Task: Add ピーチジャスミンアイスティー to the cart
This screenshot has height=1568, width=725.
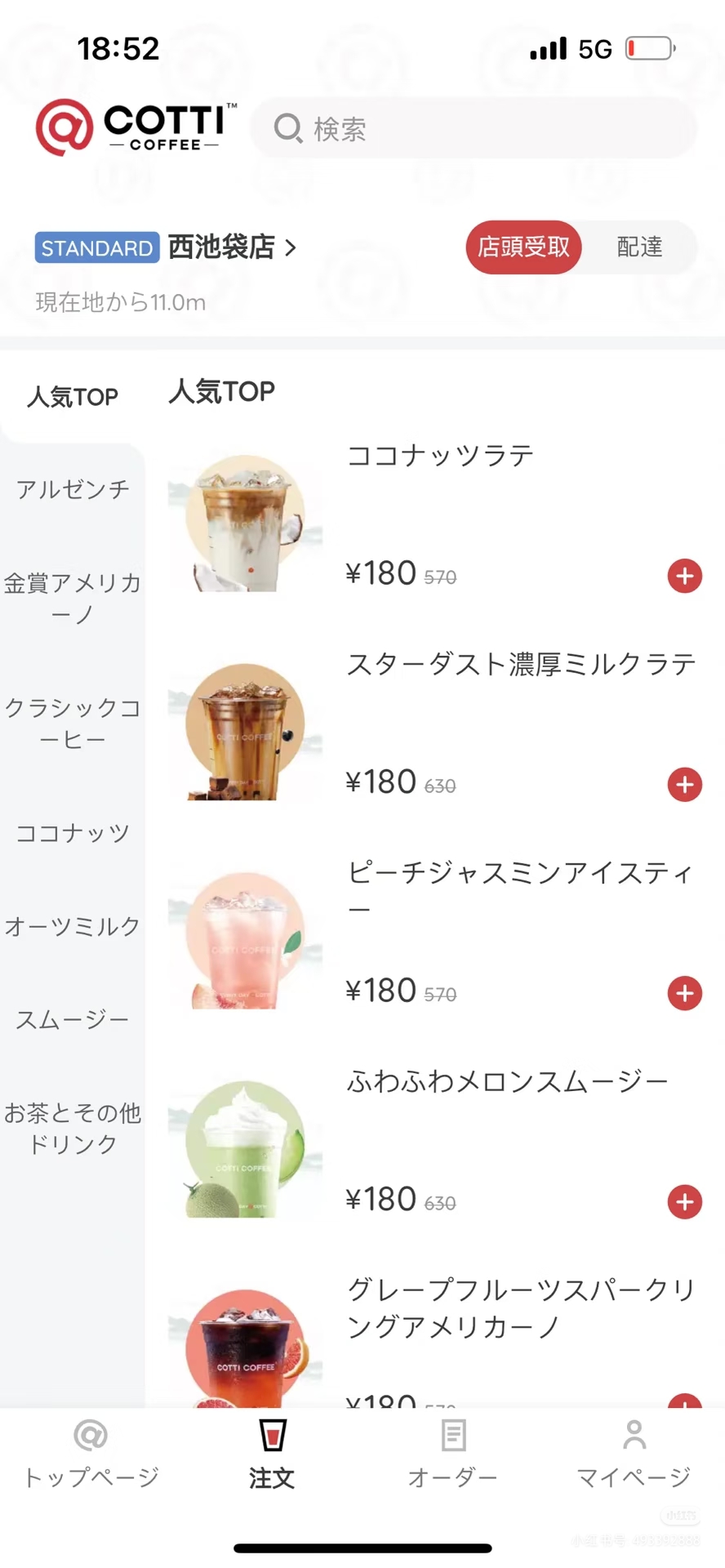Action: 684,993
